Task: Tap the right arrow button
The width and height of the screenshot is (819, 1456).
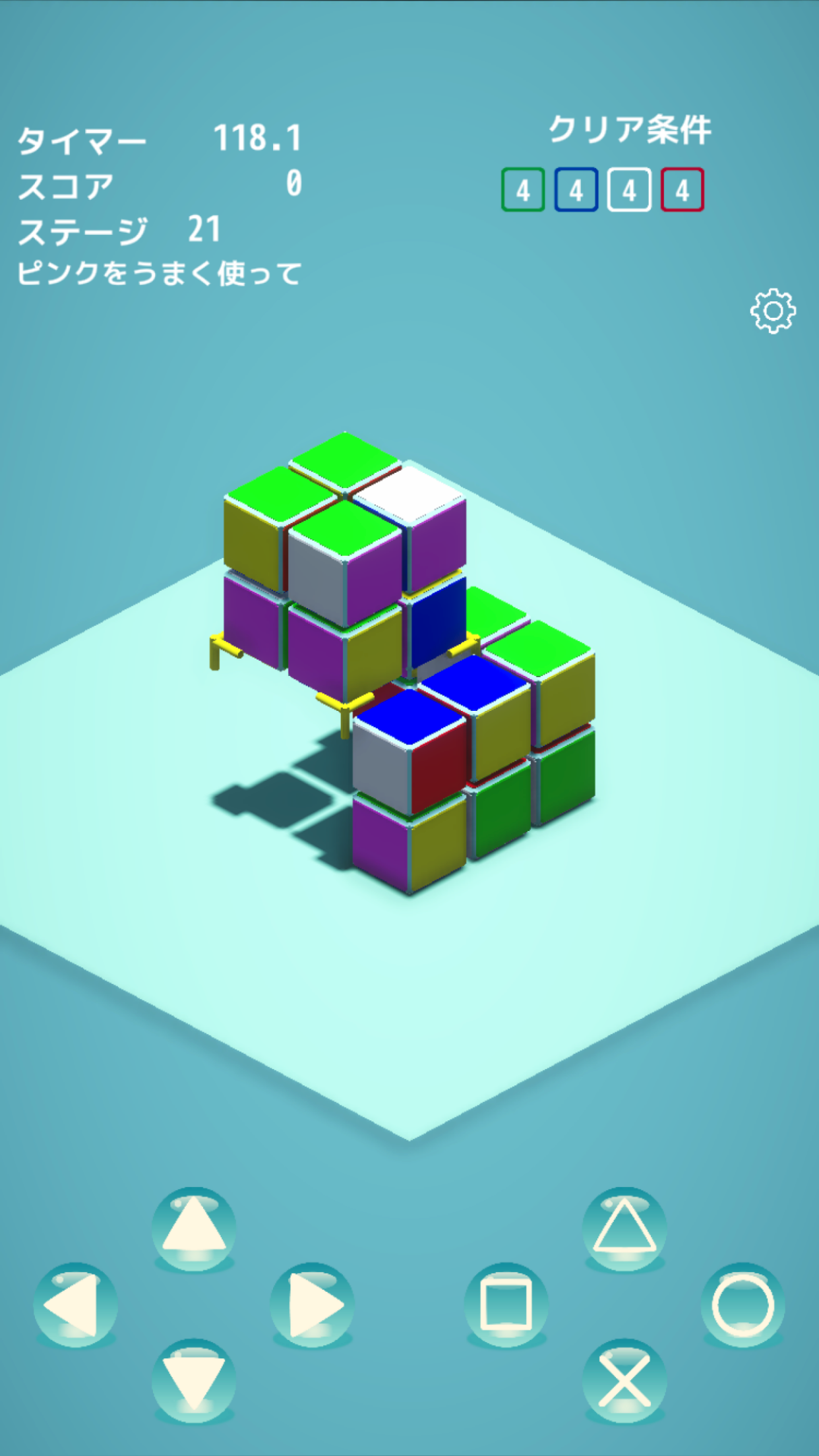Action: click(x=312, y=1304)
